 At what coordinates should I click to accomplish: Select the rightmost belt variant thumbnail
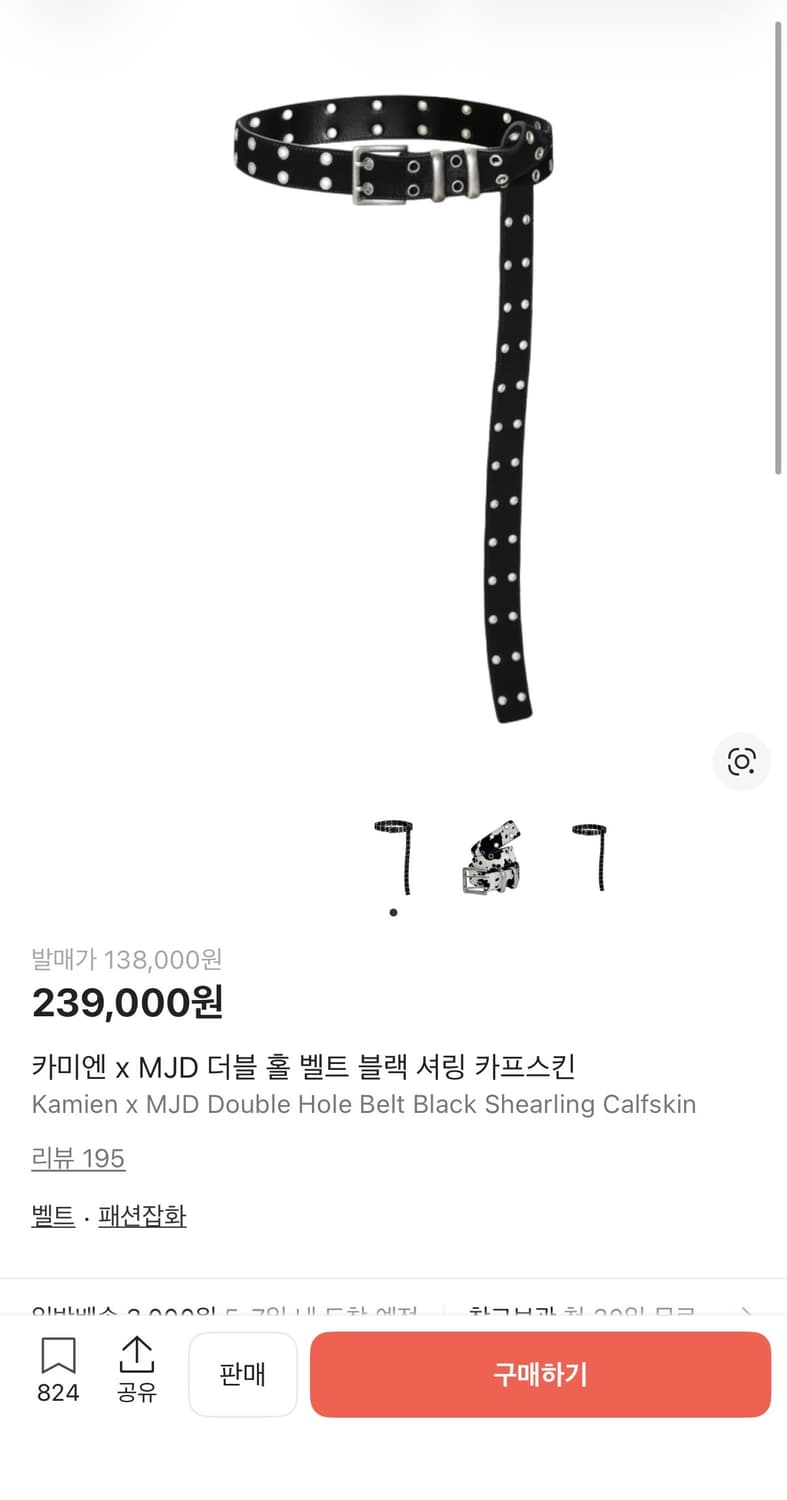click(x=590, y=858)
